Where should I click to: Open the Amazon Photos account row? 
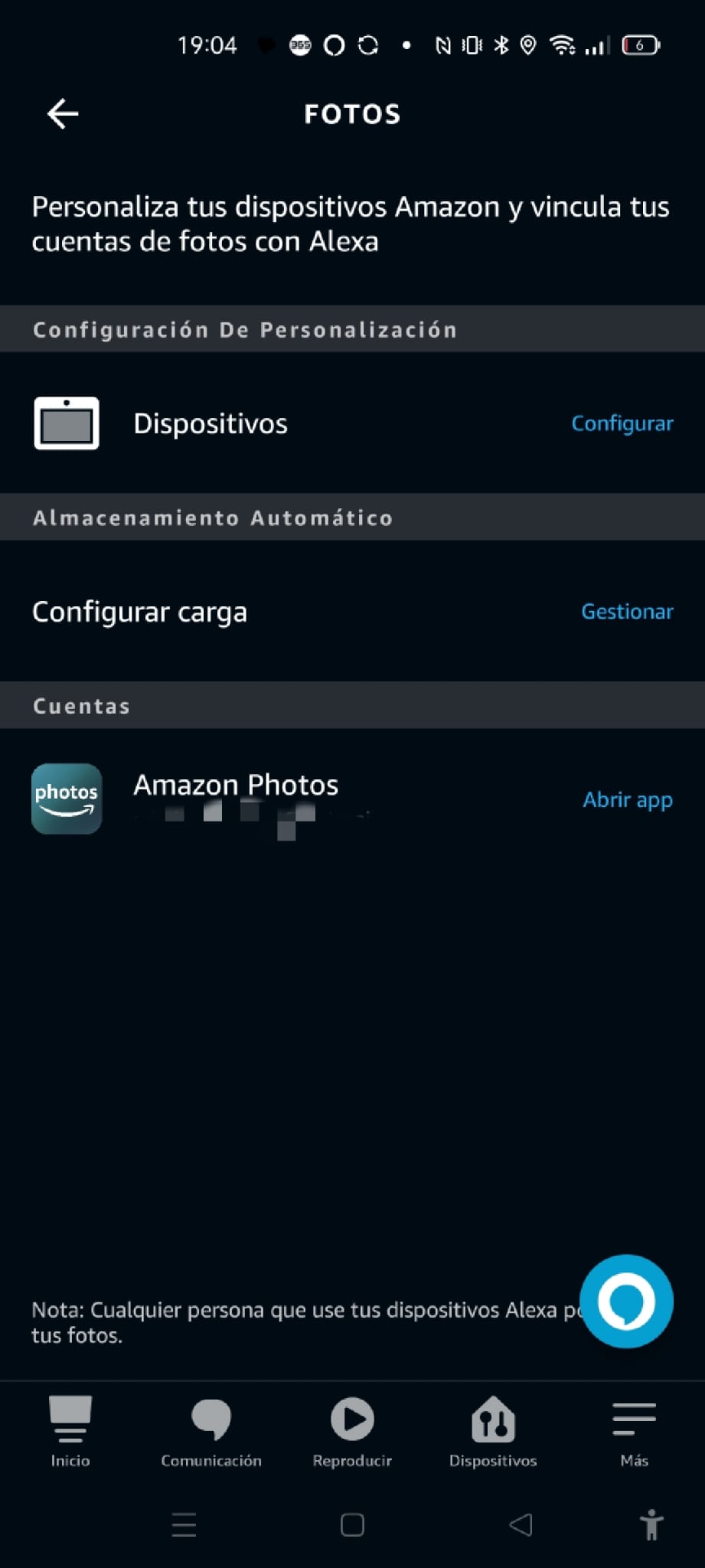click(x=352, y=799)
